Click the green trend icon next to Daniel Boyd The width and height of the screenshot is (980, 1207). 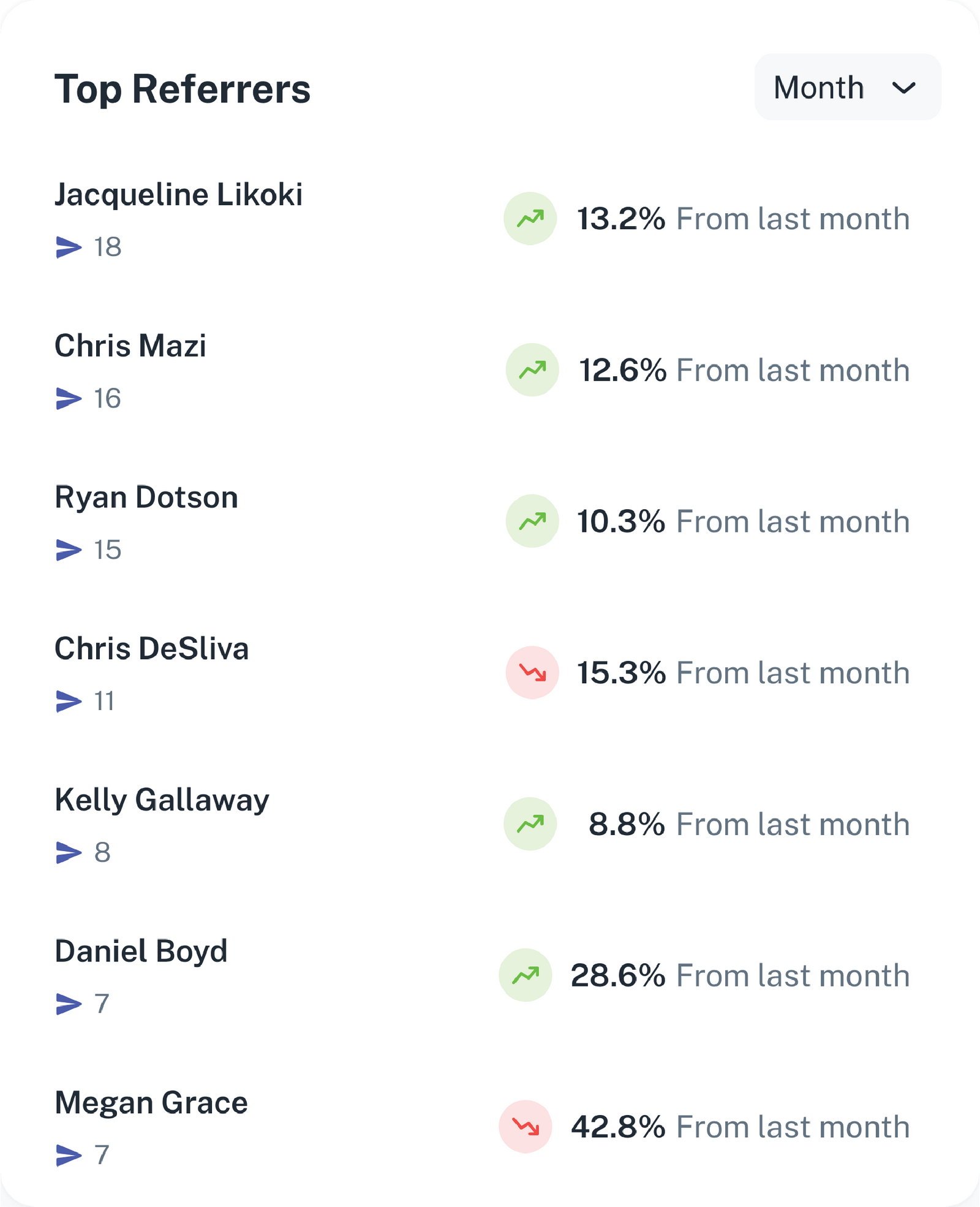coord(525,975)
